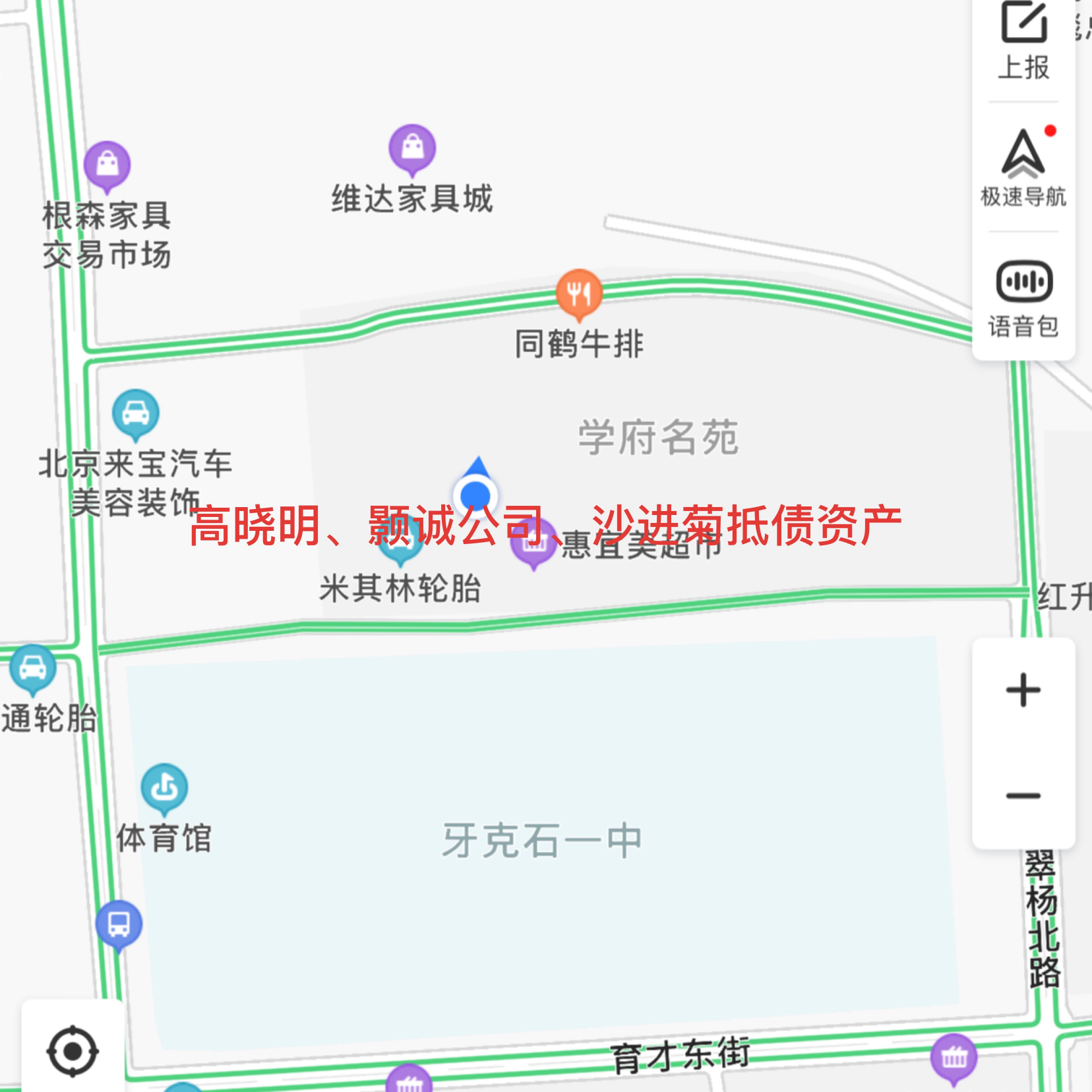Tap the bus stop marker below 体育馆
This screenshot has height=1092, width=1092.
tap(119, 924)
